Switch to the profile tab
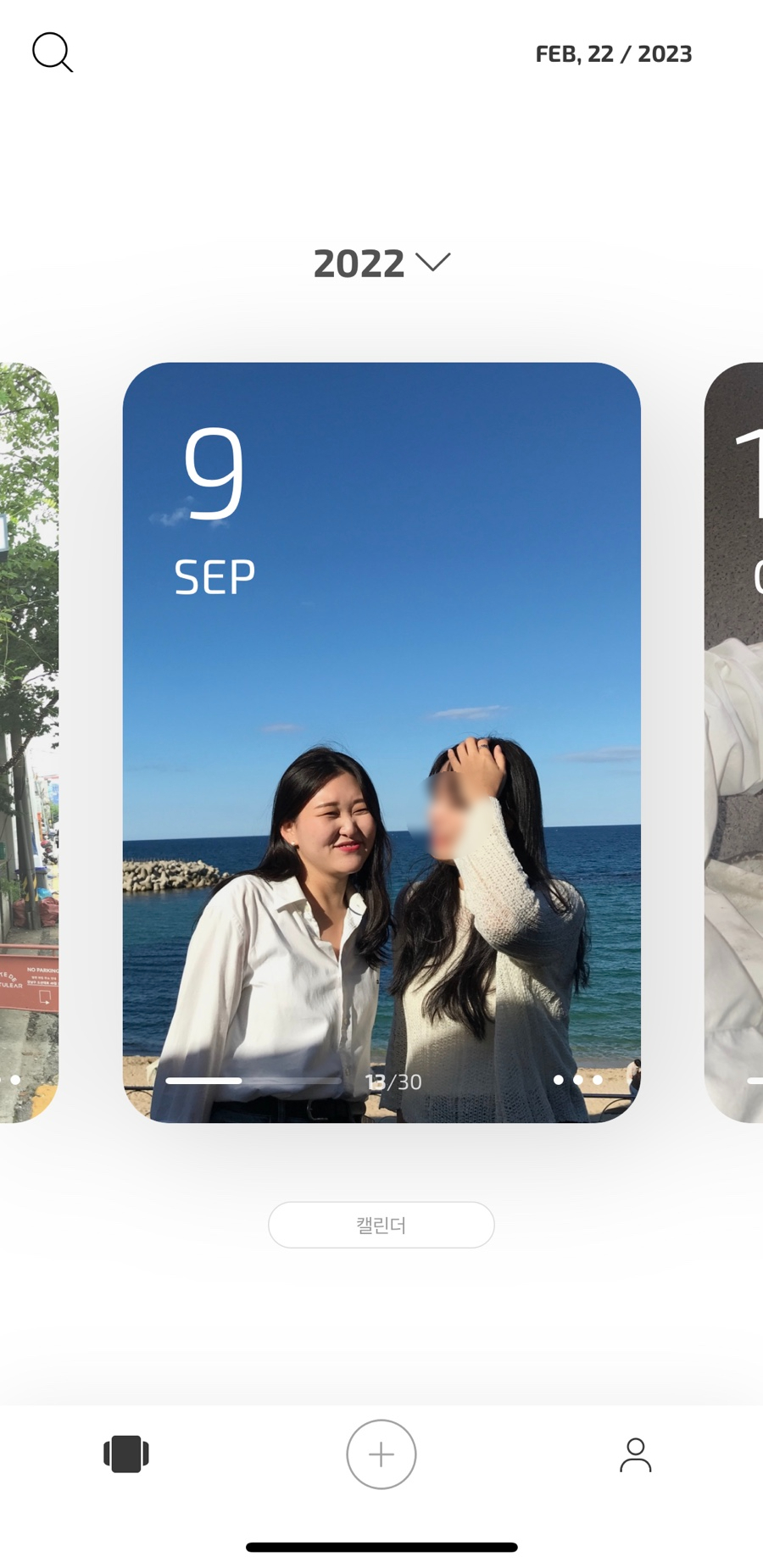This screenshot has width=763, height=1568. tap(636, 1454)
